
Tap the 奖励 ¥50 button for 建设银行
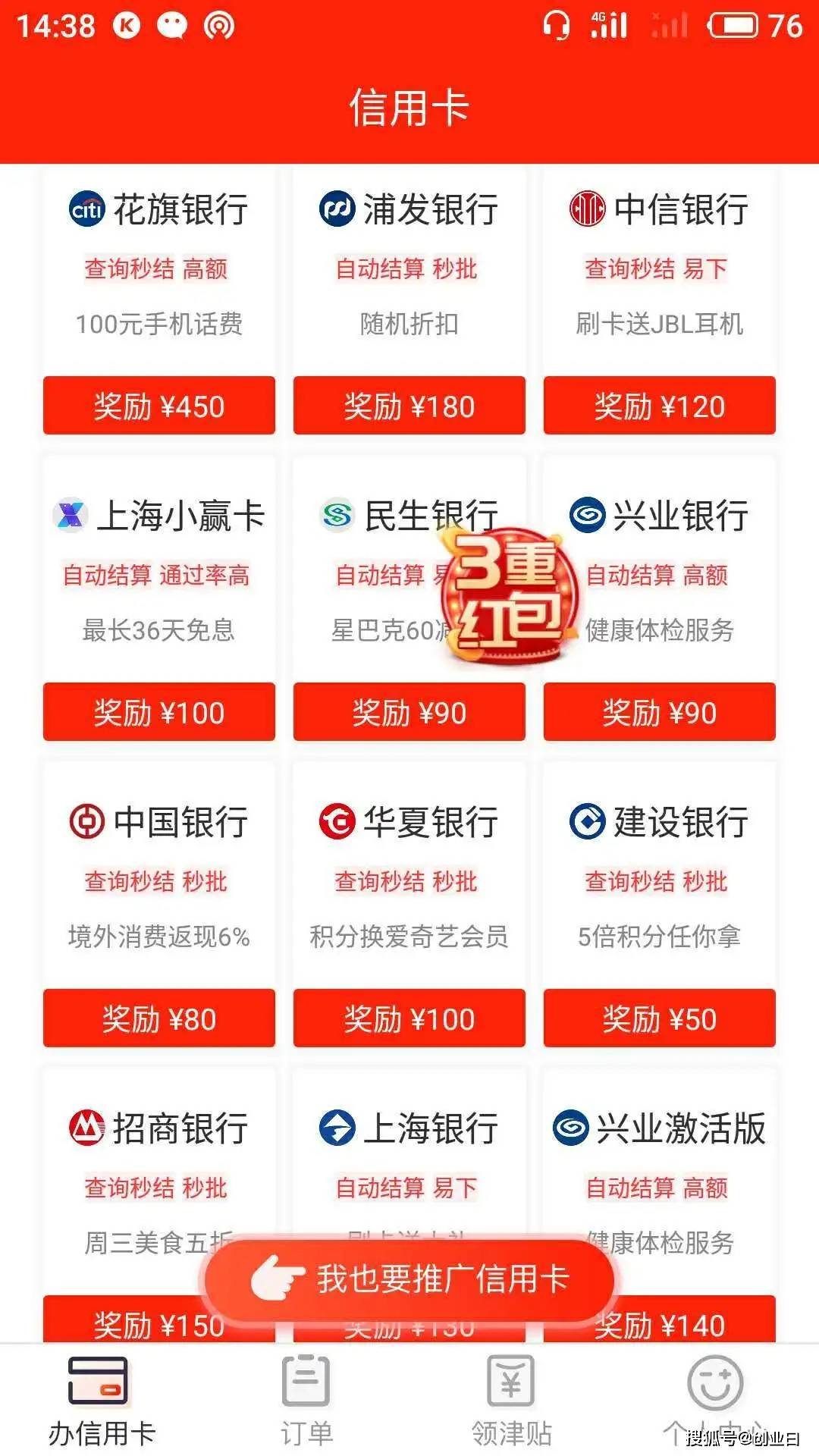click(x=659, y=1018)
